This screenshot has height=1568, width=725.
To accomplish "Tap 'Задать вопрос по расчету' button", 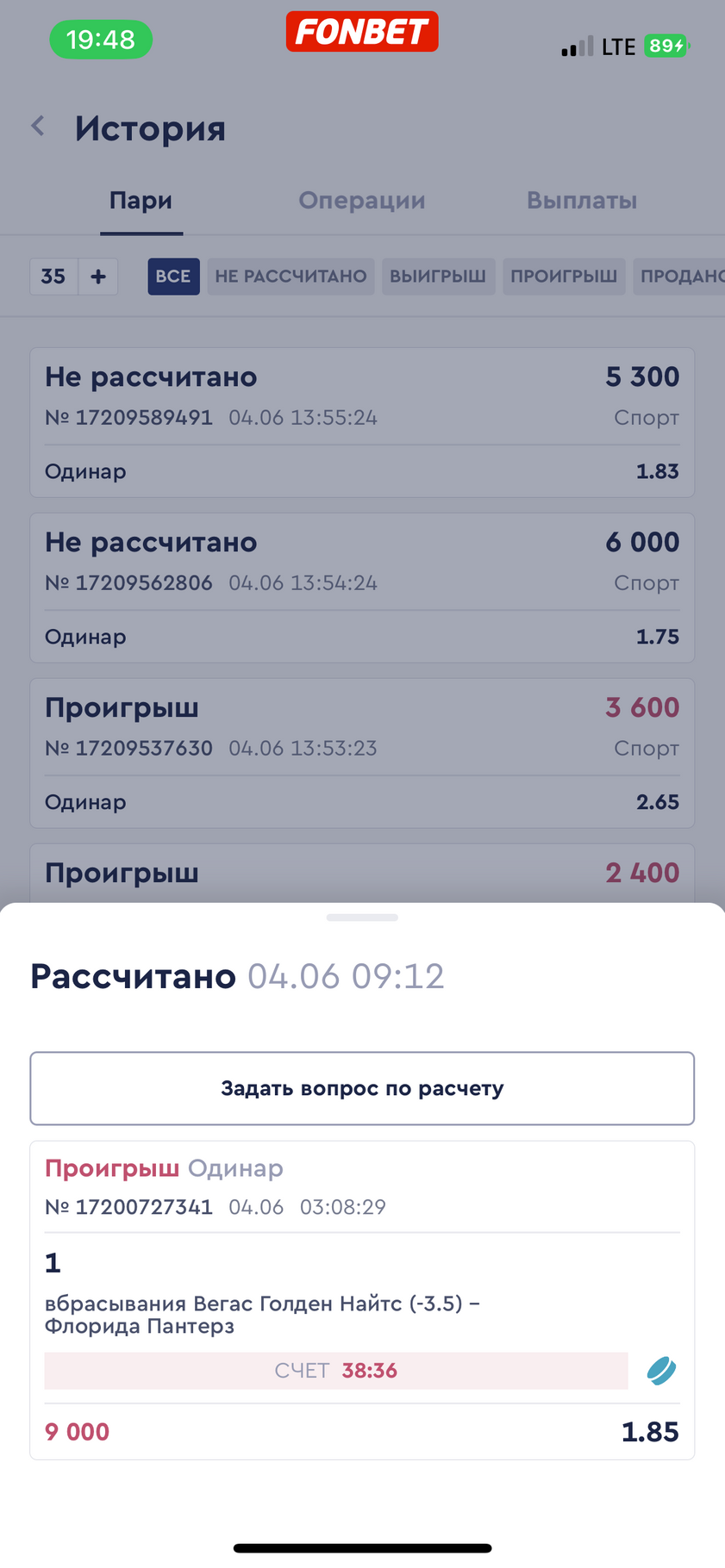I will tap(362, 1088).
